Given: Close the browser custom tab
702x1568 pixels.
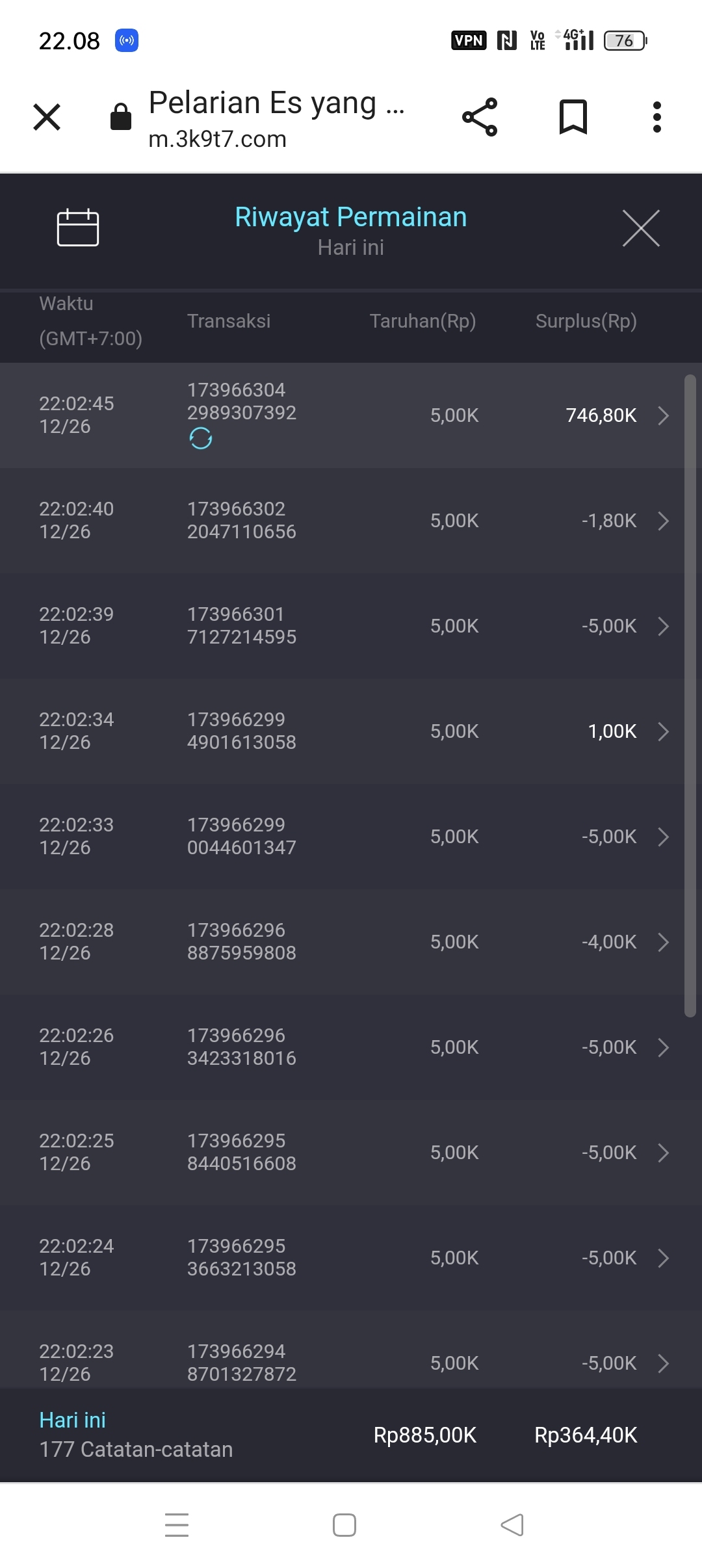Looking at the screenshot, I should [47, 117].
